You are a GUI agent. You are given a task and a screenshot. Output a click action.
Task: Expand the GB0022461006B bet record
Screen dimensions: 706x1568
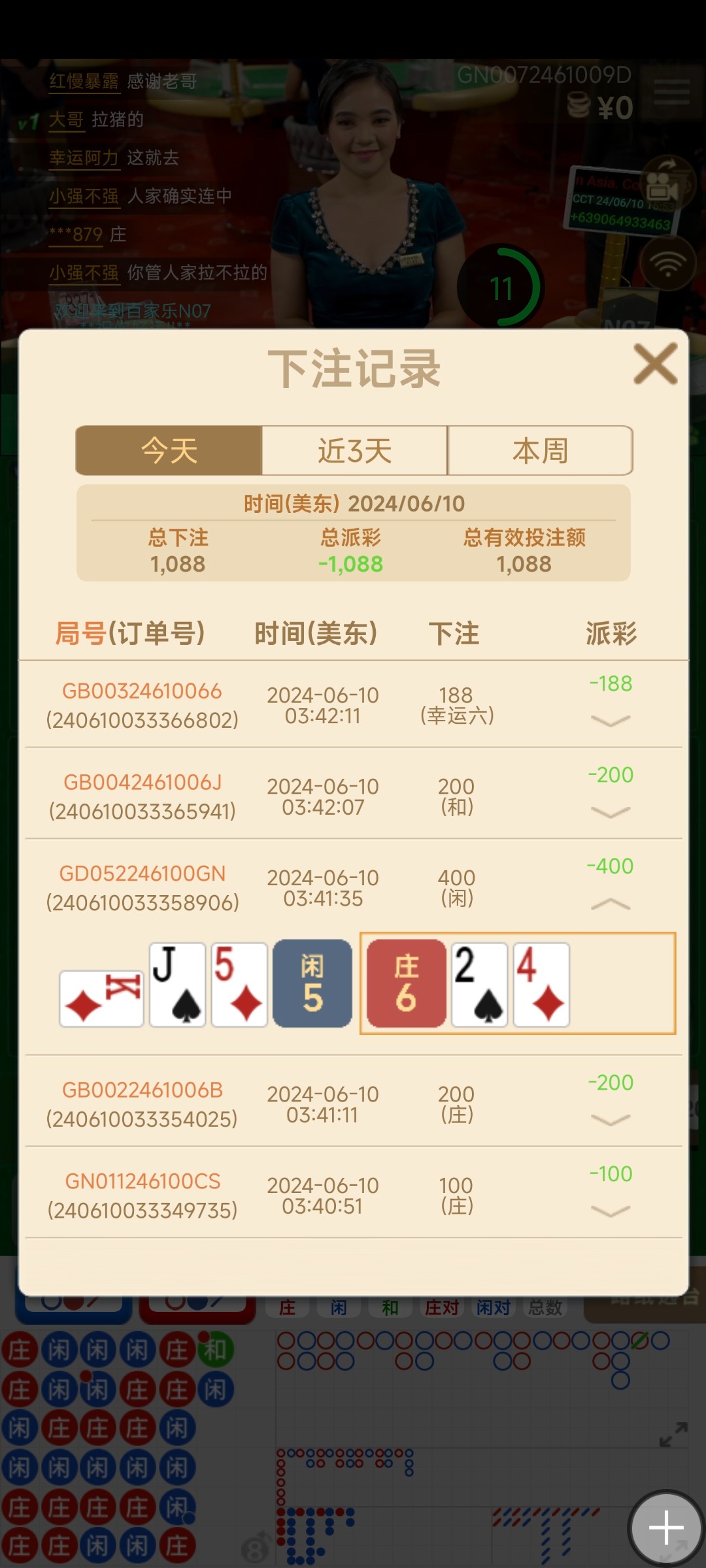pyautogui.click(x=610, y=1120)
